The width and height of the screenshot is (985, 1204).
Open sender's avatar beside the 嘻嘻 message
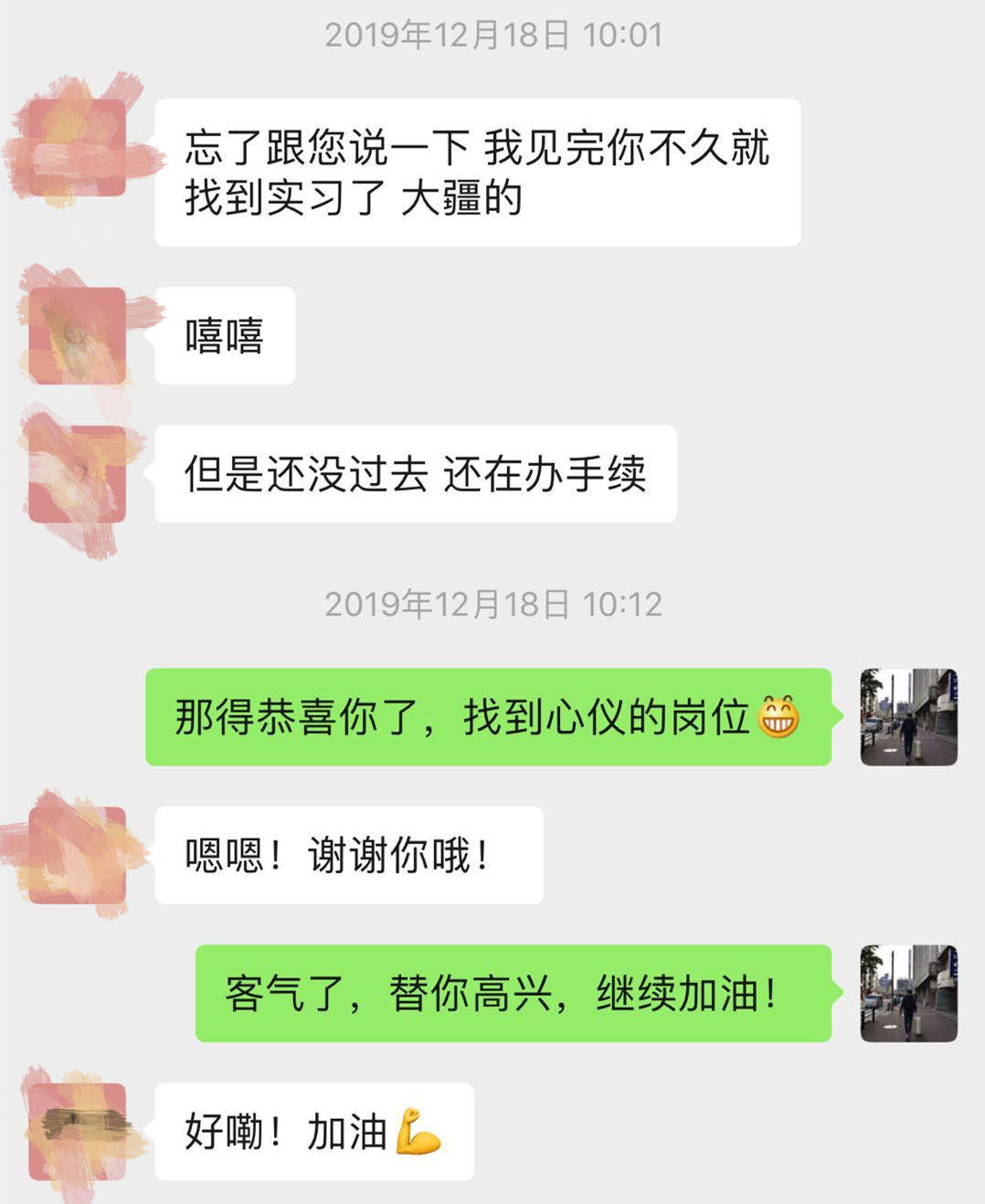[77, 335]
